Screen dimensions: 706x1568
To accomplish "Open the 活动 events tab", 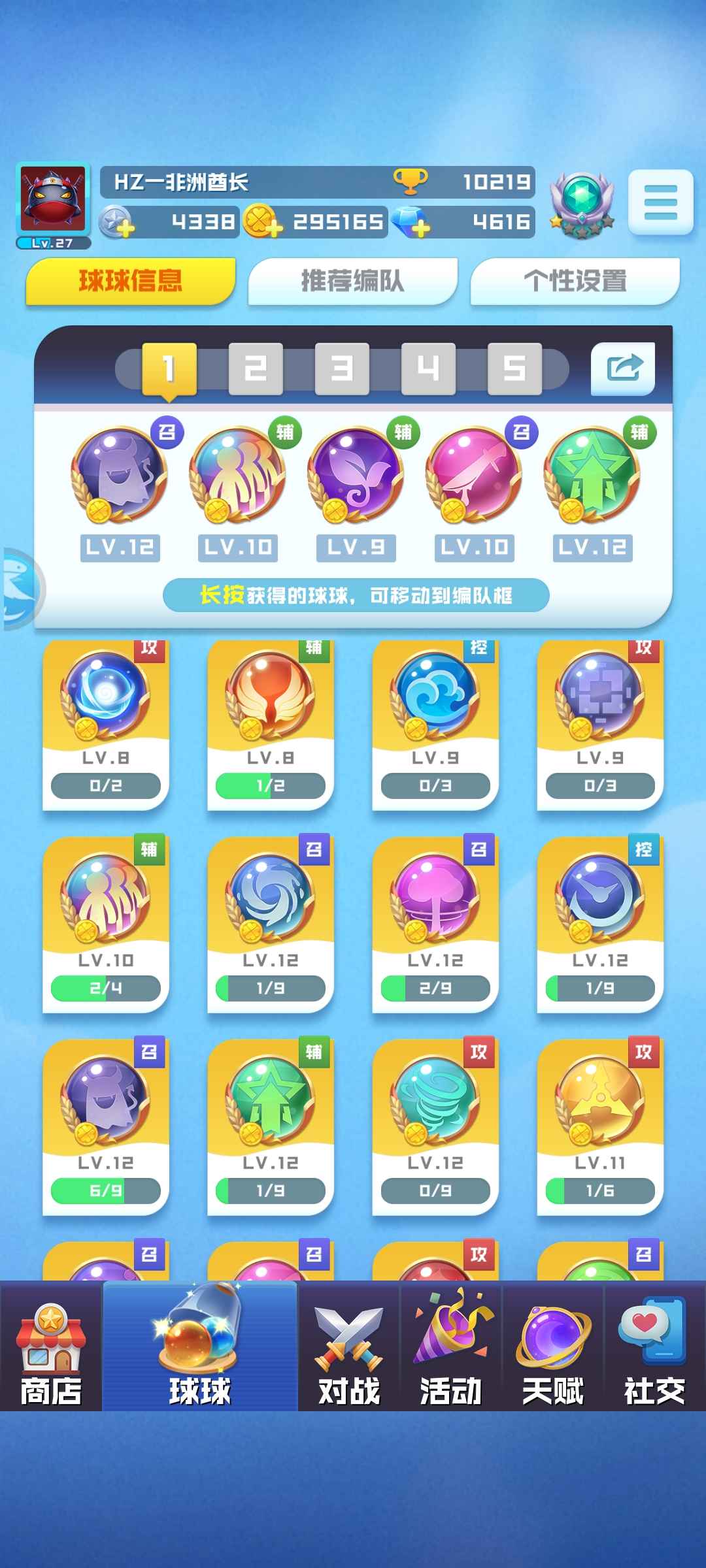I will pyautogui.click(x=451, y=1347).
